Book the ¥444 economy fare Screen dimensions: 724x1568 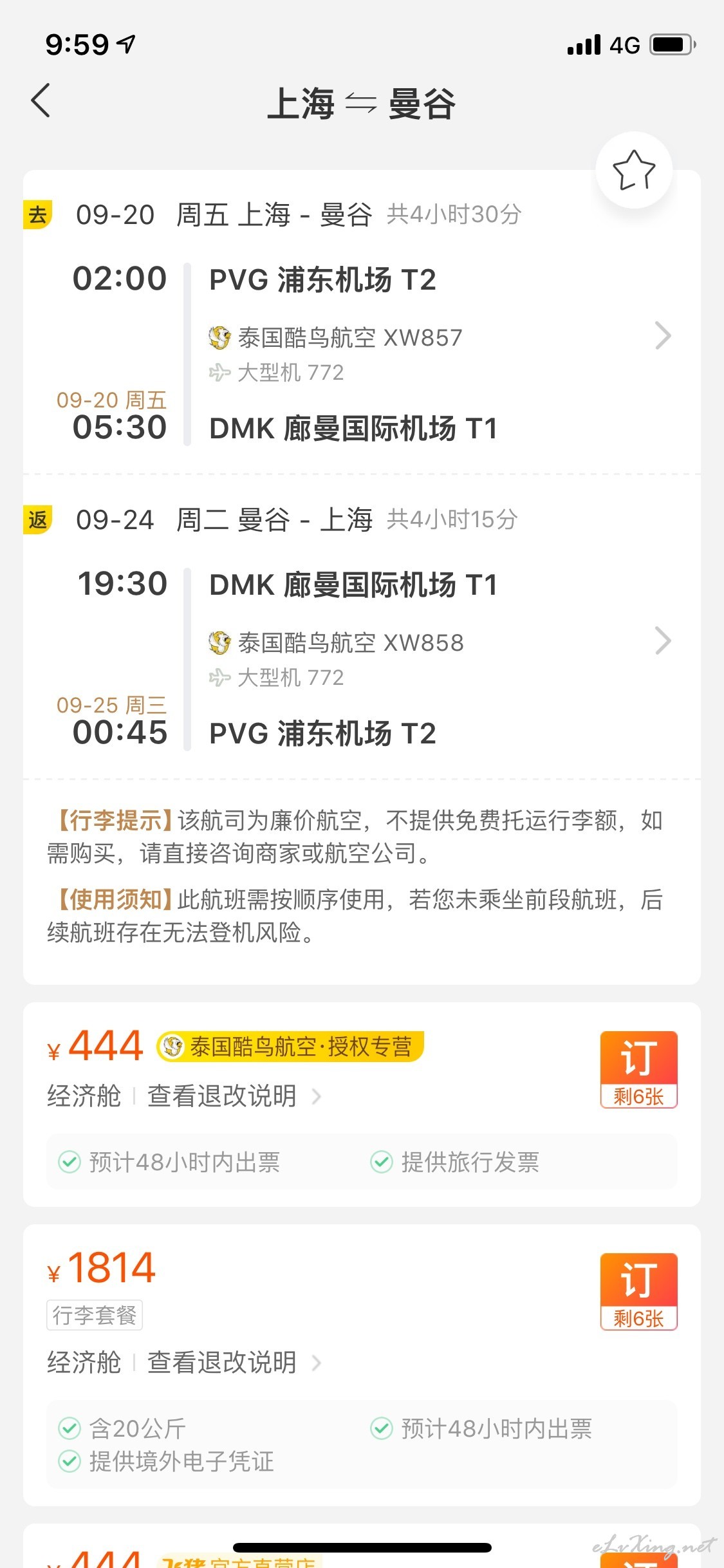point(638,1069)
